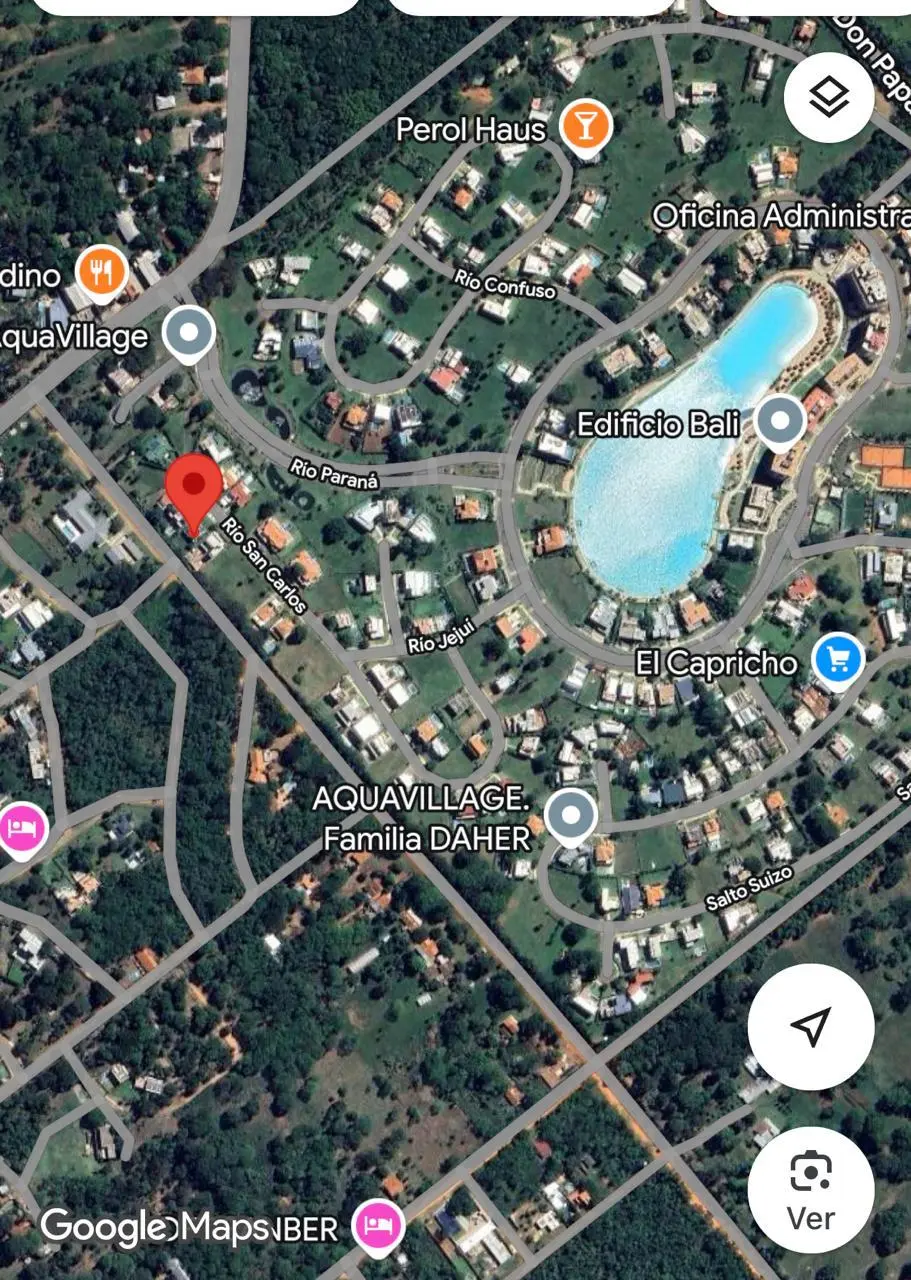The width and height of the screenshot is (911, 1280).
Task: Open the Ver camera lens button
Action: (810, 1188)
